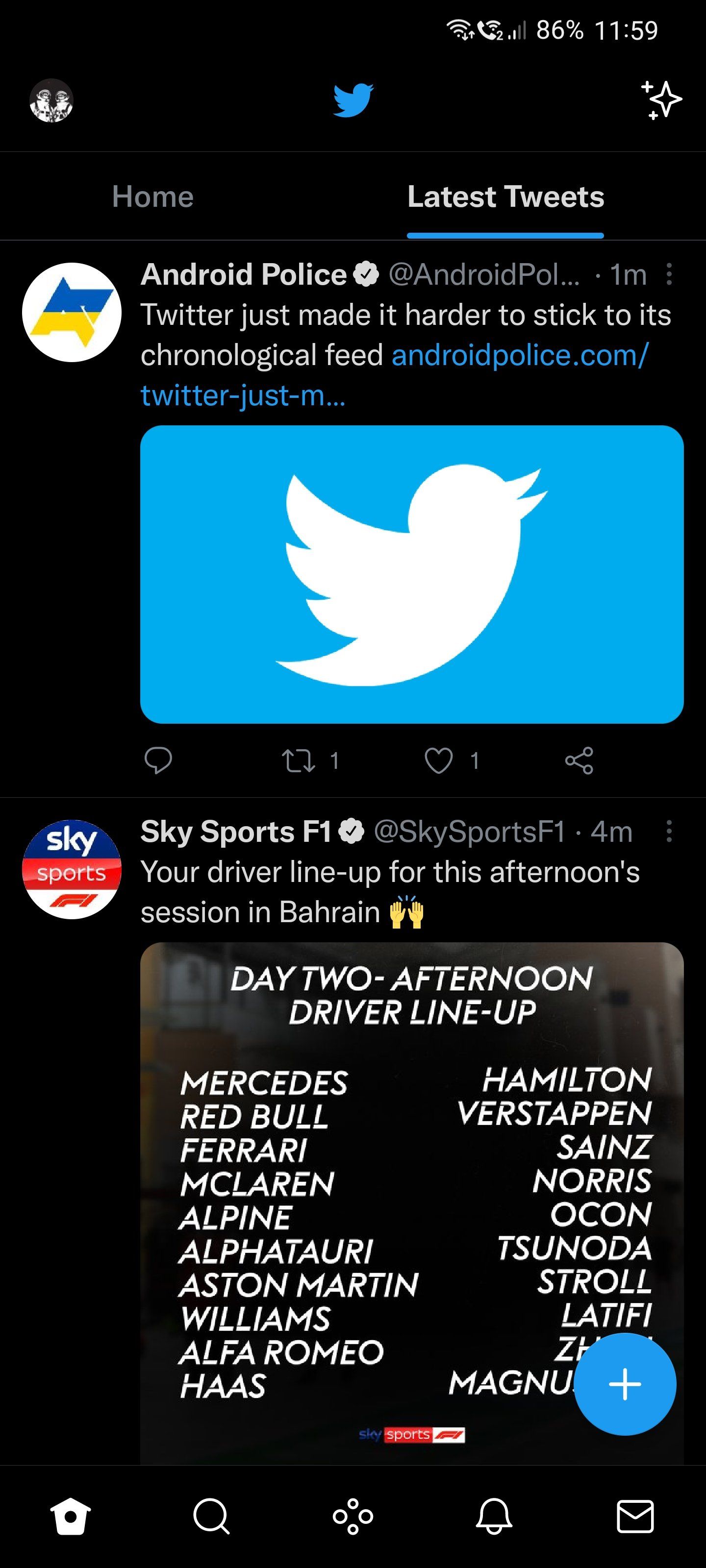
Task: Switch to the Home tab
Action: 151,196
